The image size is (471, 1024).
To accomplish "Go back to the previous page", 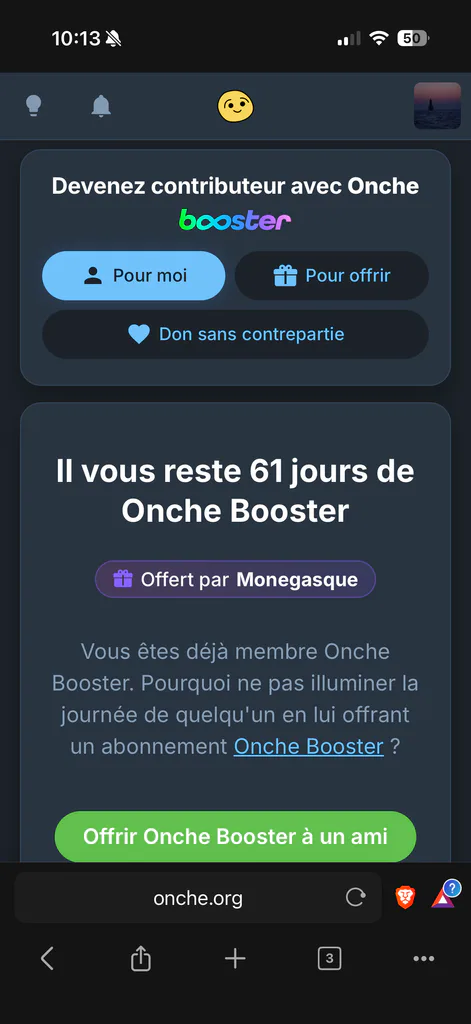I will tap(47, 958).
